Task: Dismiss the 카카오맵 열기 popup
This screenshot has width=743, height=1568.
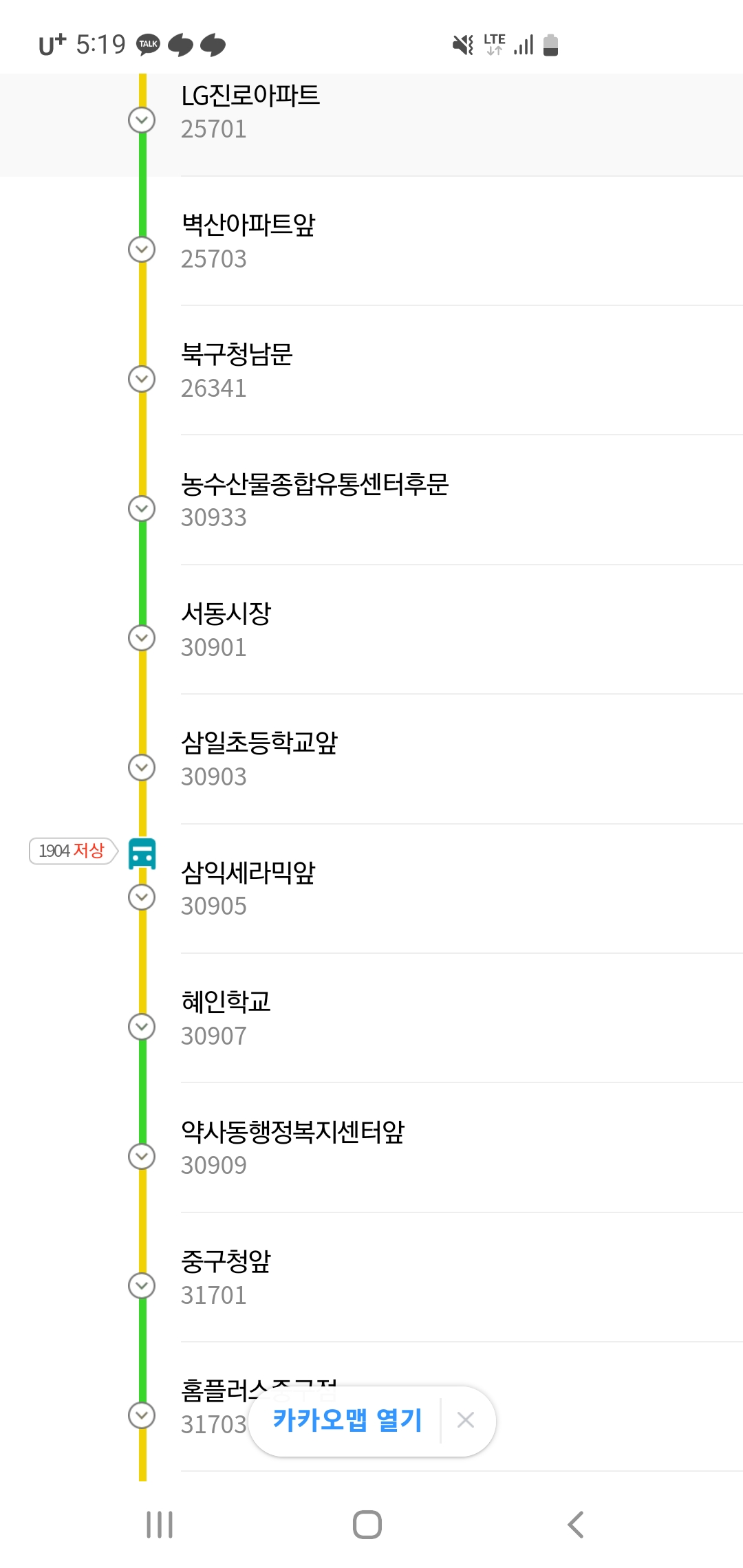Action: pyautogui.click(x=466, y=1420)
